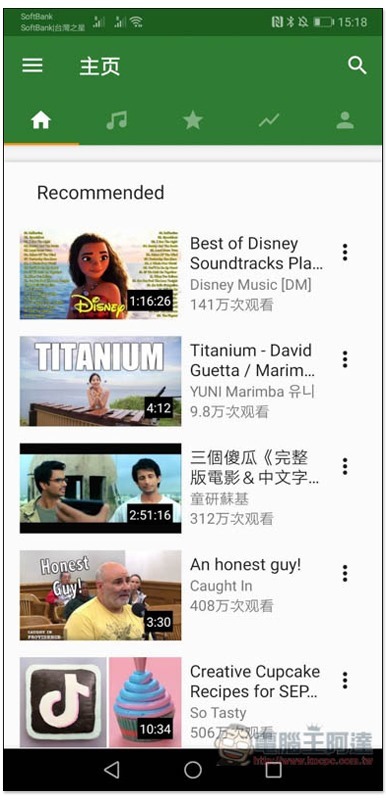Switch to the account person tab
386x800 pixels.
(x=345, y=120)
